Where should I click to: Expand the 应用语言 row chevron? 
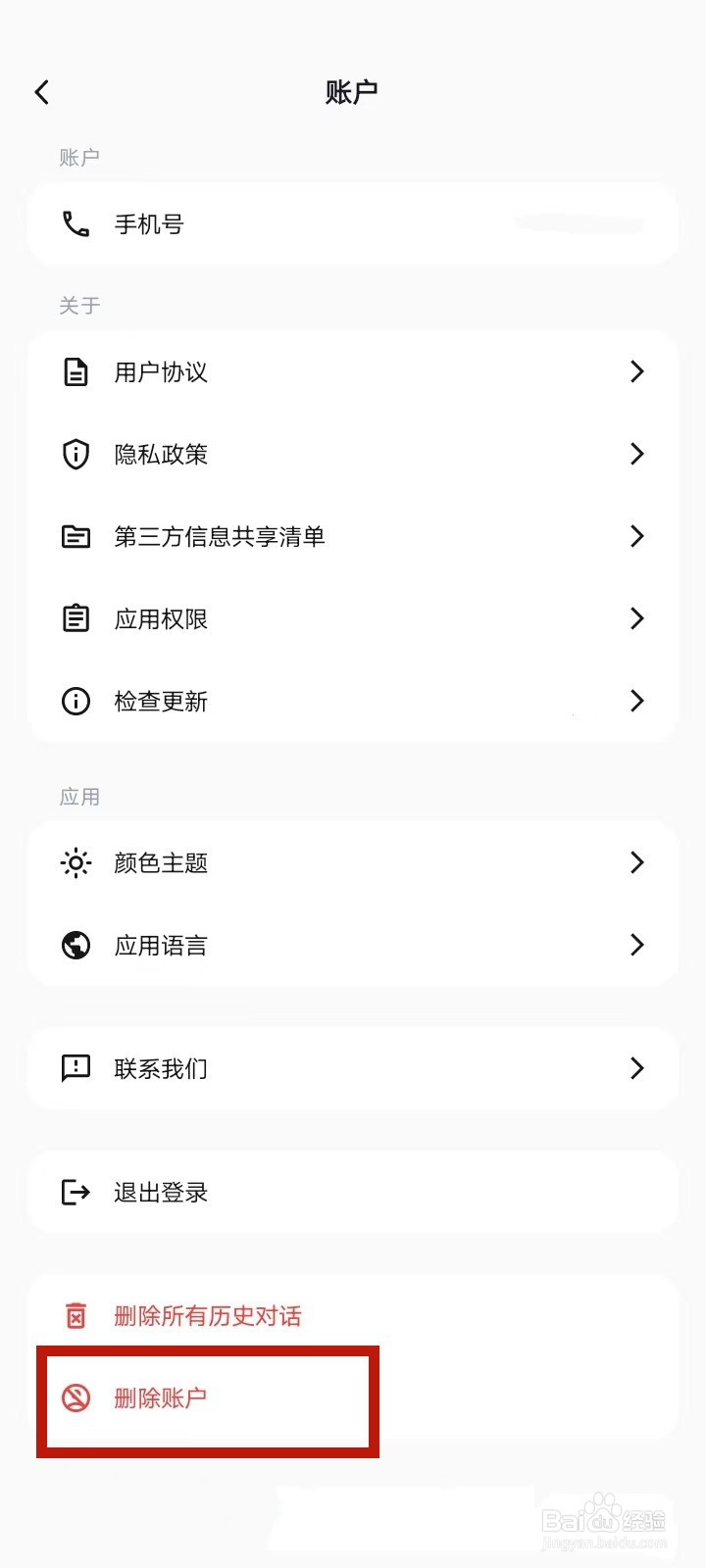coord(637,945)
